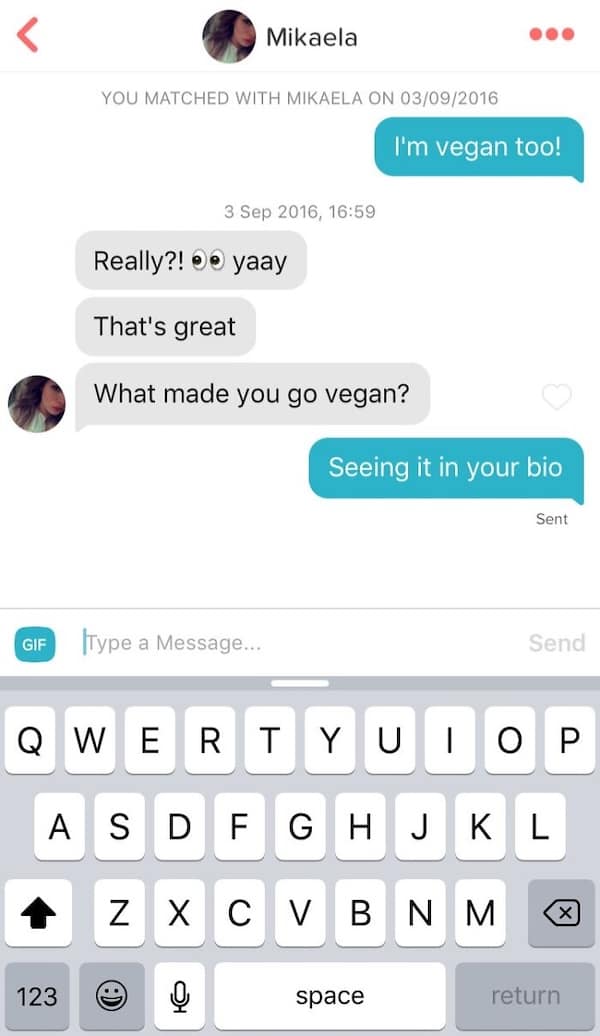The image size is (600, 1036).
Task: Open the GIF picker
Action: coord(35,644)
